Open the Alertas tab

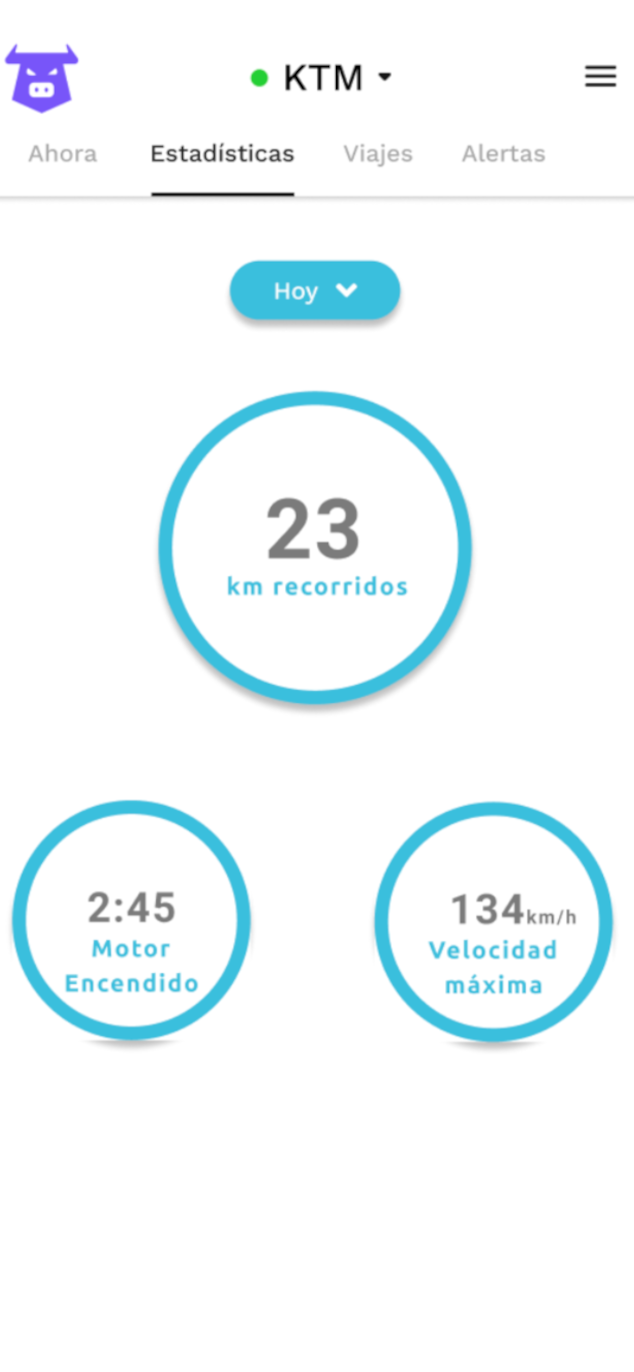point(503,154)
